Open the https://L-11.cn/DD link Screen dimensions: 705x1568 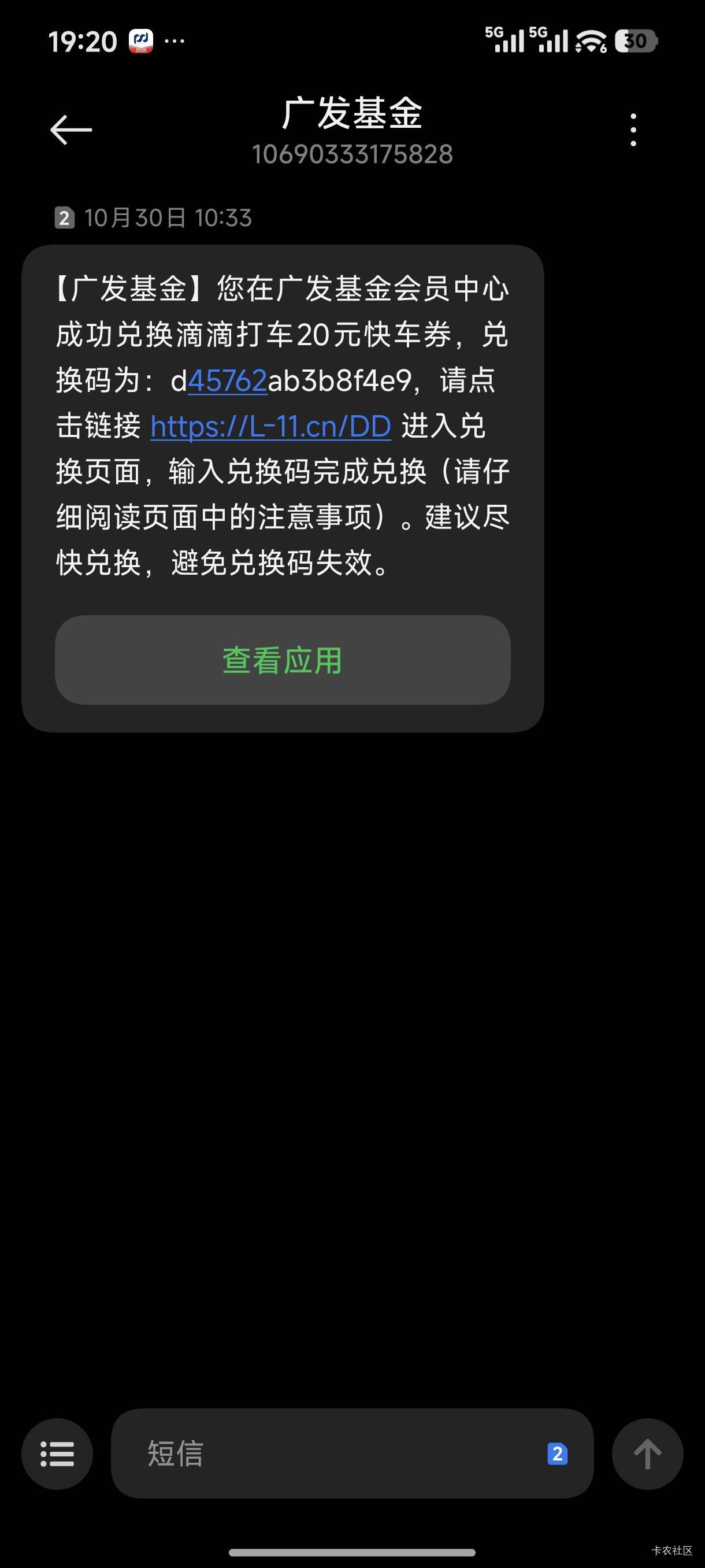(x=270, y=426)
